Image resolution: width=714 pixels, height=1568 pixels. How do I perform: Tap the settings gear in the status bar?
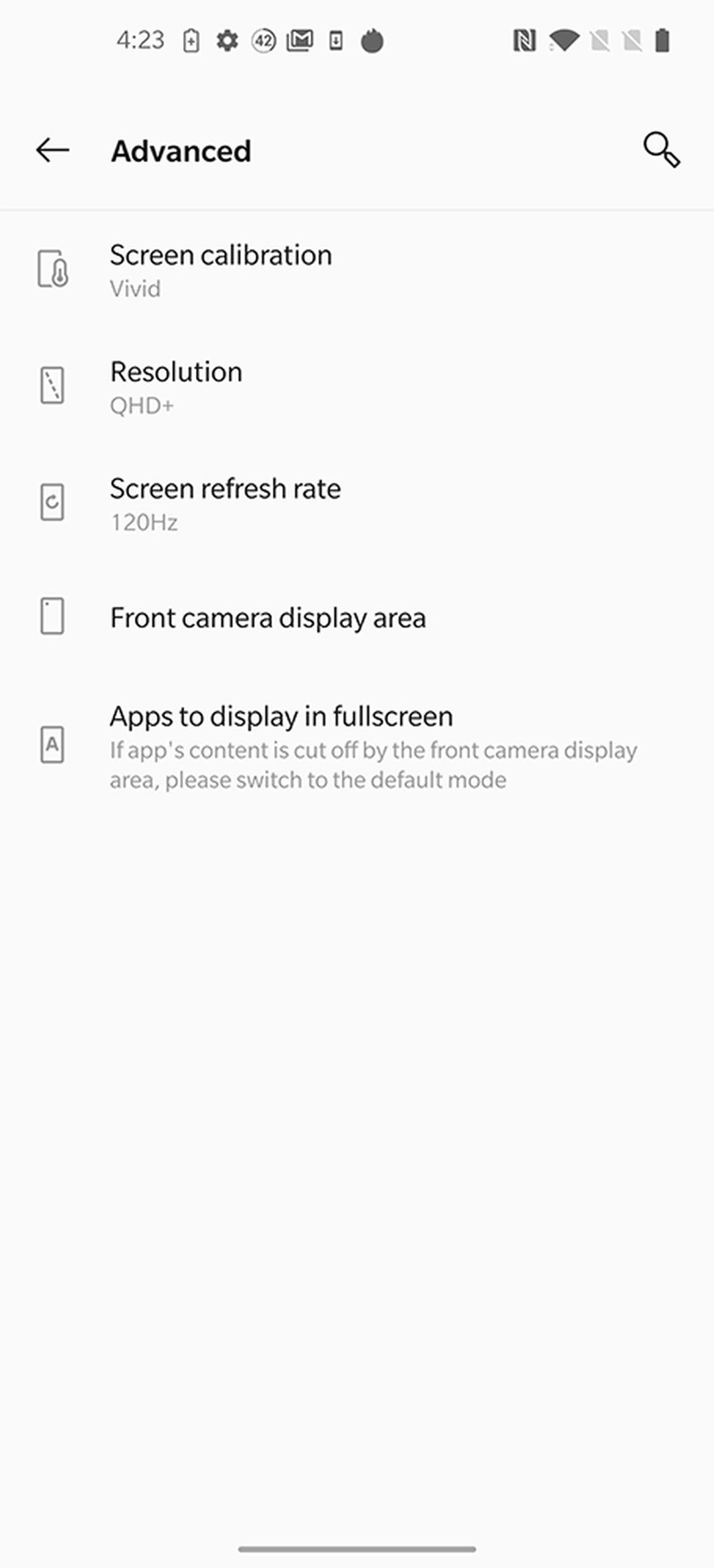[227, 40]
